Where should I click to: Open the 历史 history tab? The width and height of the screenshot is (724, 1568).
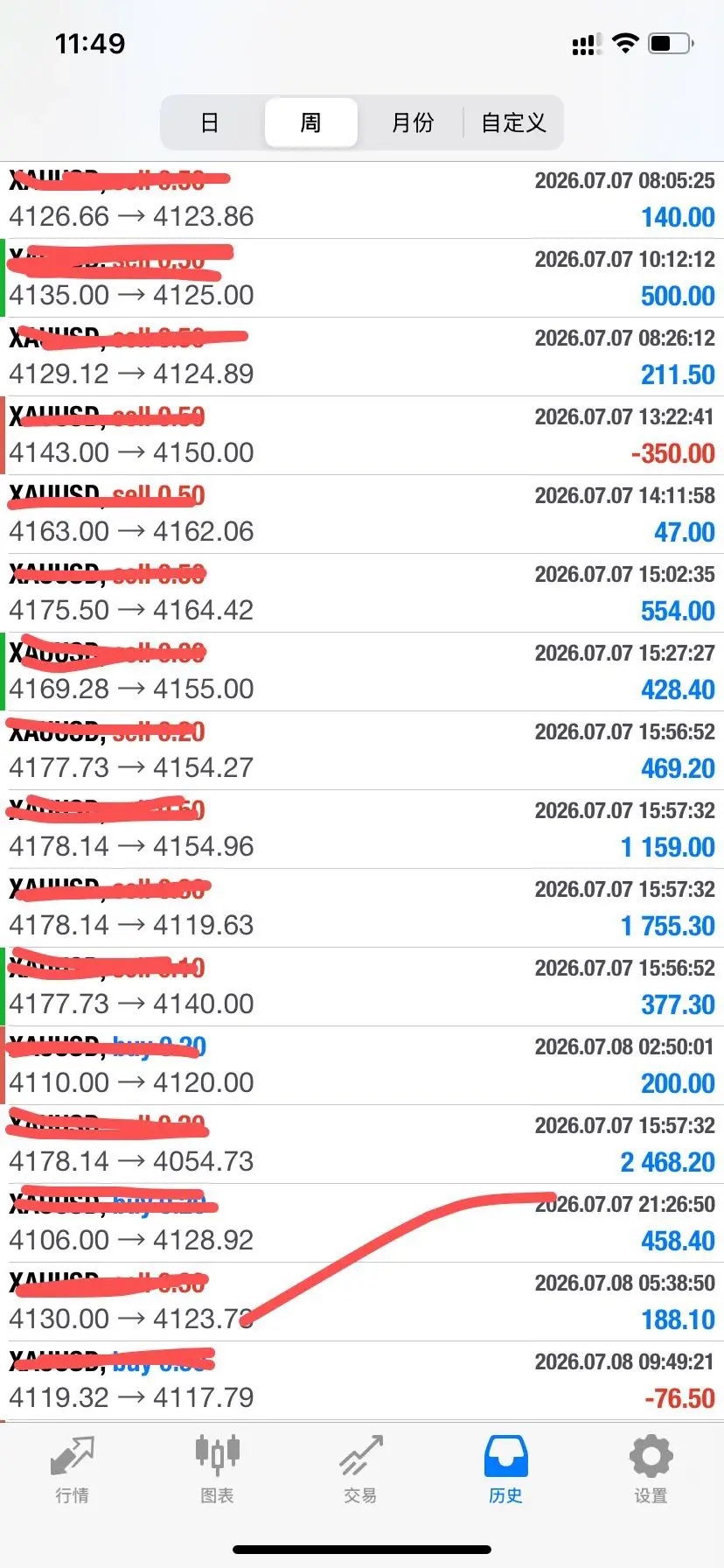click(505, 1470)
